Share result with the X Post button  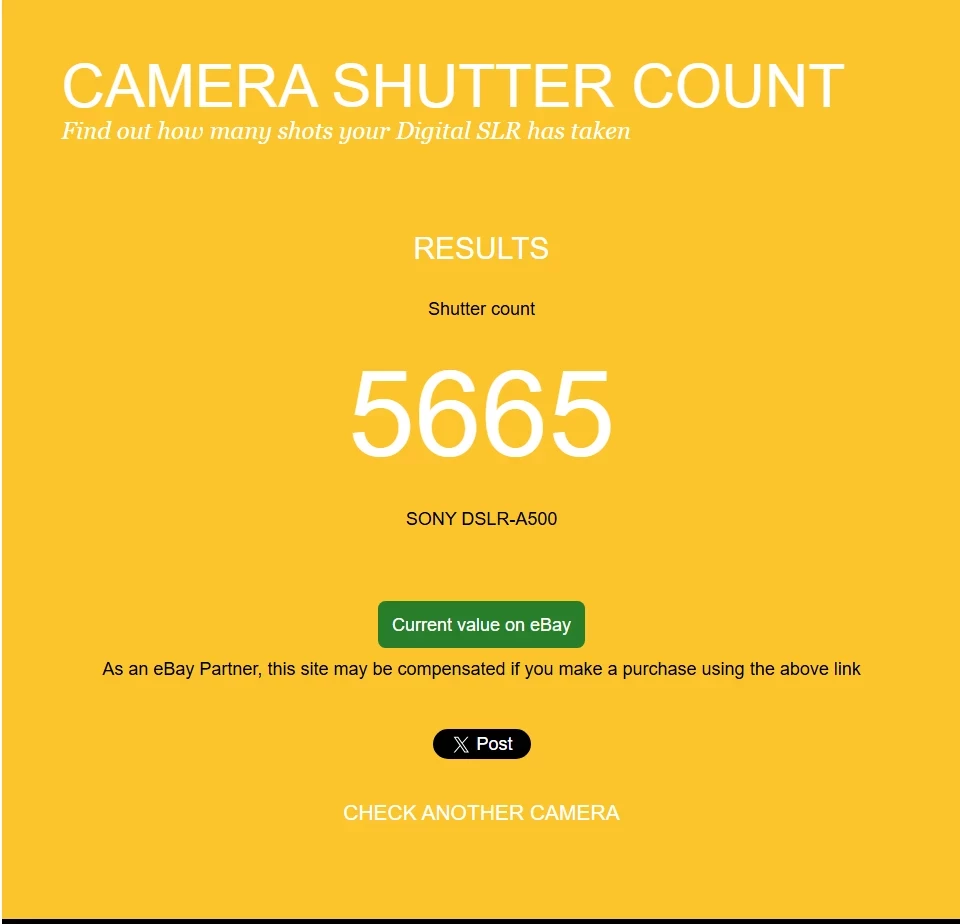coord(481,744)
